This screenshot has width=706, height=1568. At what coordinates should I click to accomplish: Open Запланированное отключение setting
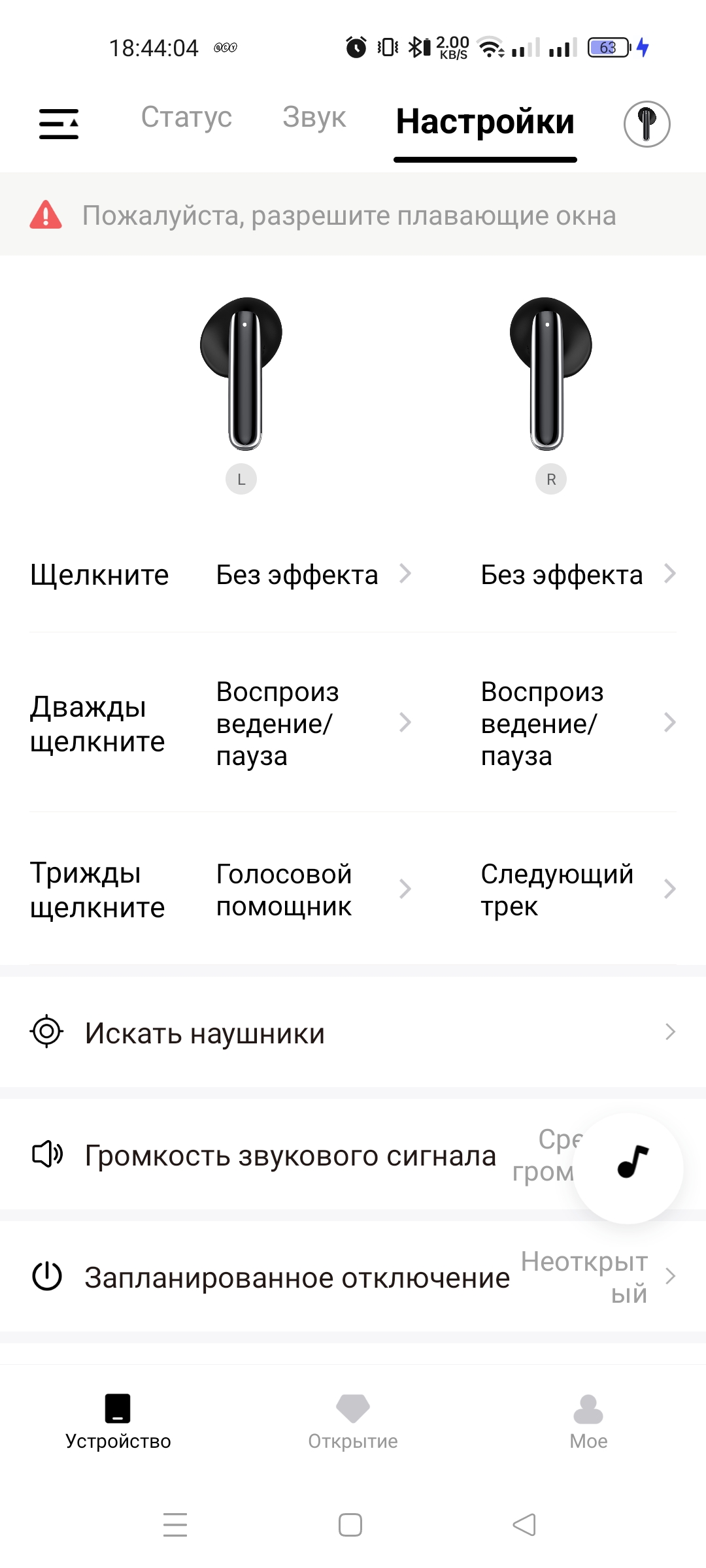coord(353,1277)
